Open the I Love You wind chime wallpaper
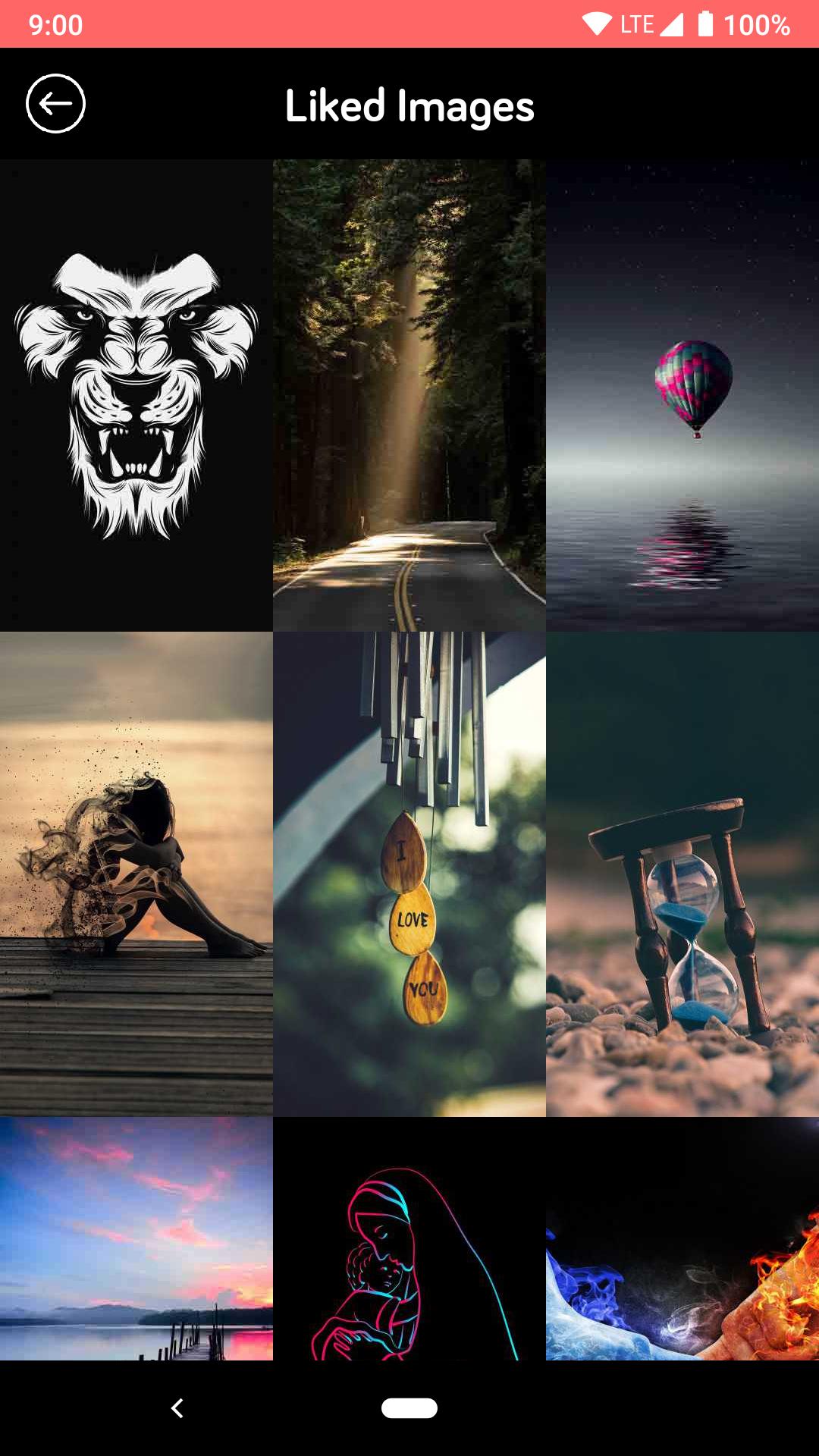819x1456 pixels. point(409,874)
